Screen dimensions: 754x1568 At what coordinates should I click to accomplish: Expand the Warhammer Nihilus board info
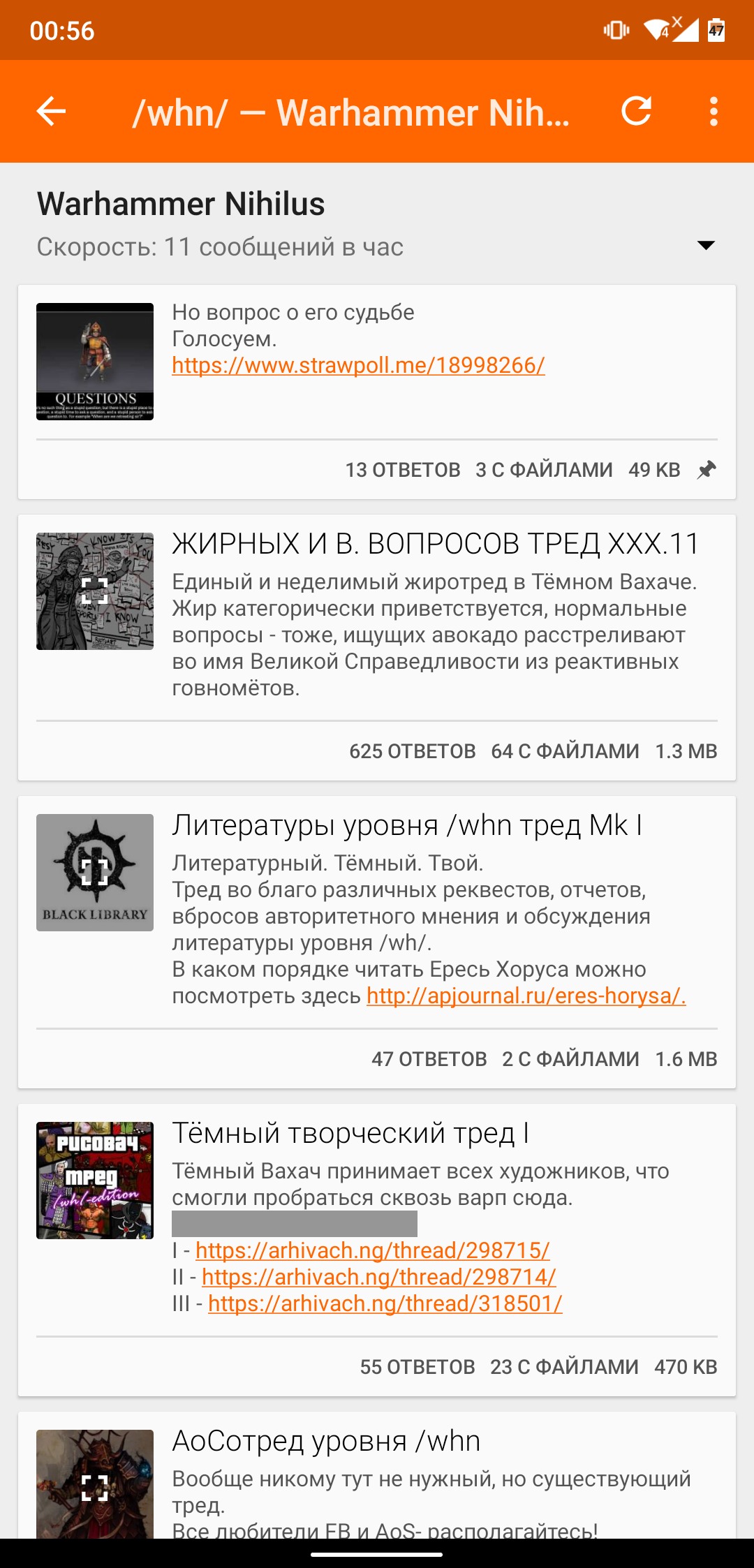click(x=706, y=245)
